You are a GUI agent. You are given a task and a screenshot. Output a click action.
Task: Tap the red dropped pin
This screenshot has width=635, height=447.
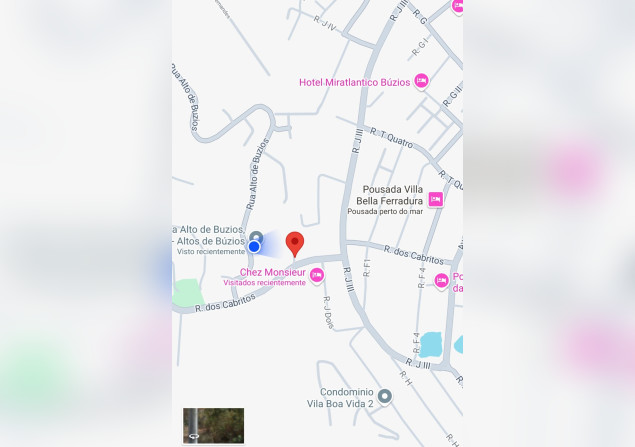(x=295, y=243)
